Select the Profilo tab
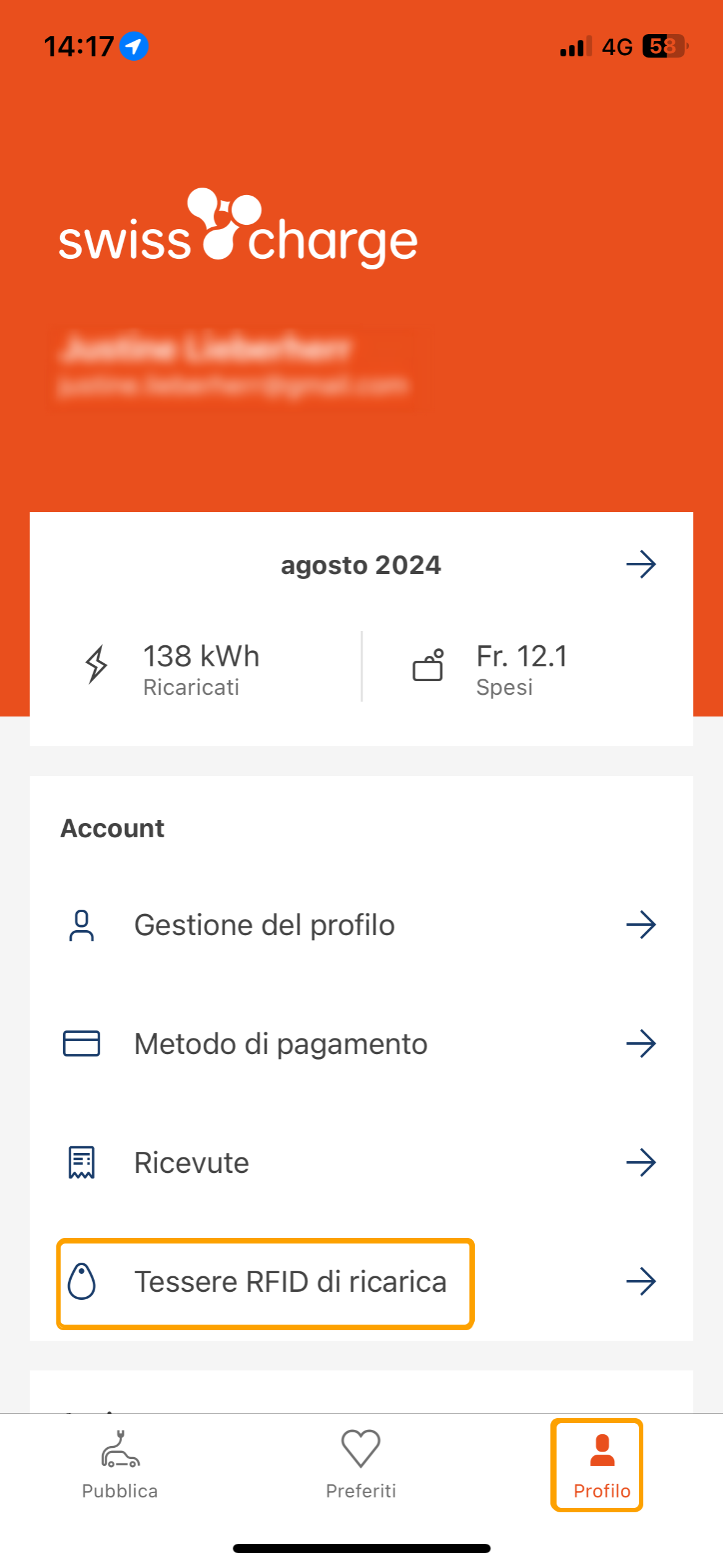This screenshot has height=1568, width=723. 601,1465
